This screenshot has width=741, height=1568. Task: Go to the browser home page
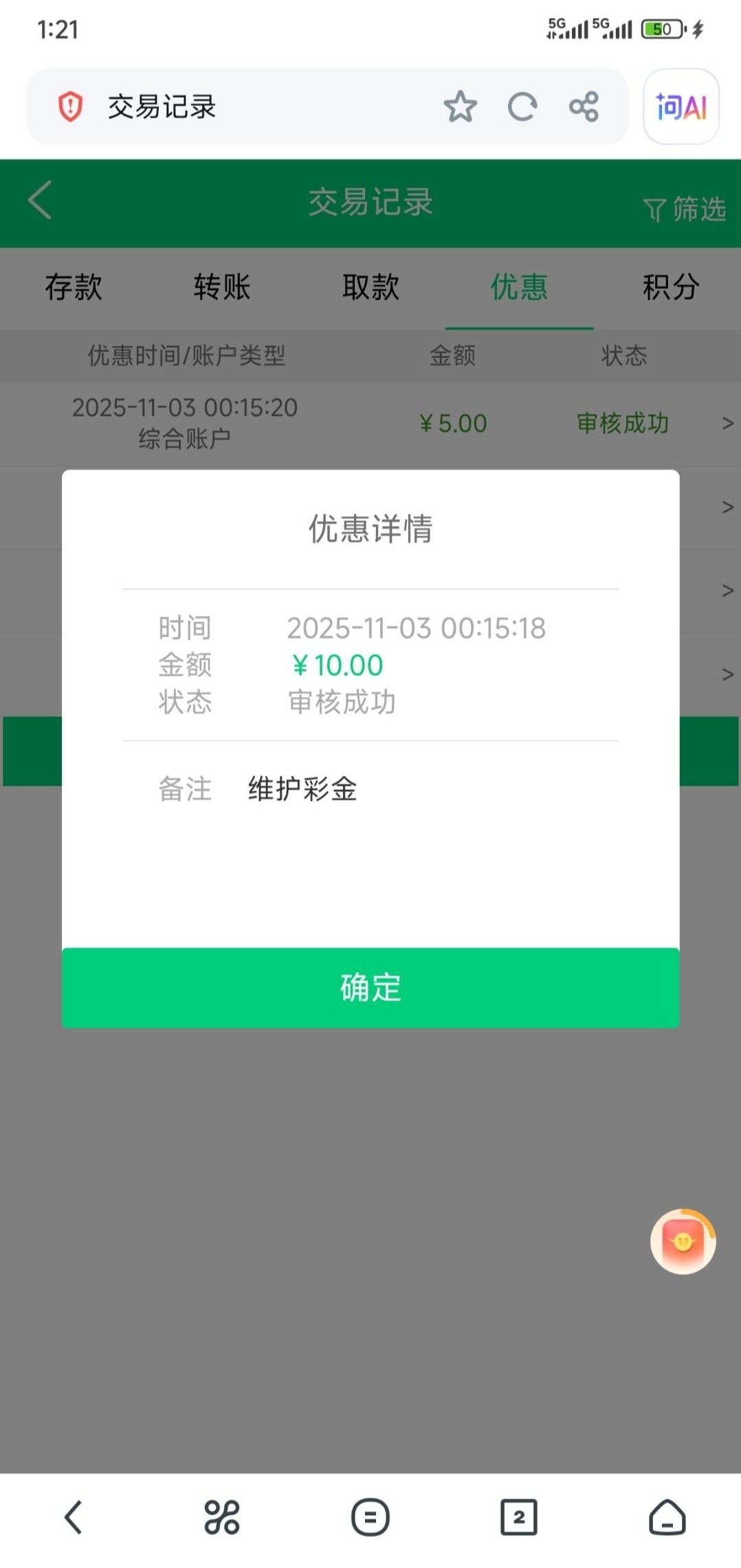click(667, 1516)
